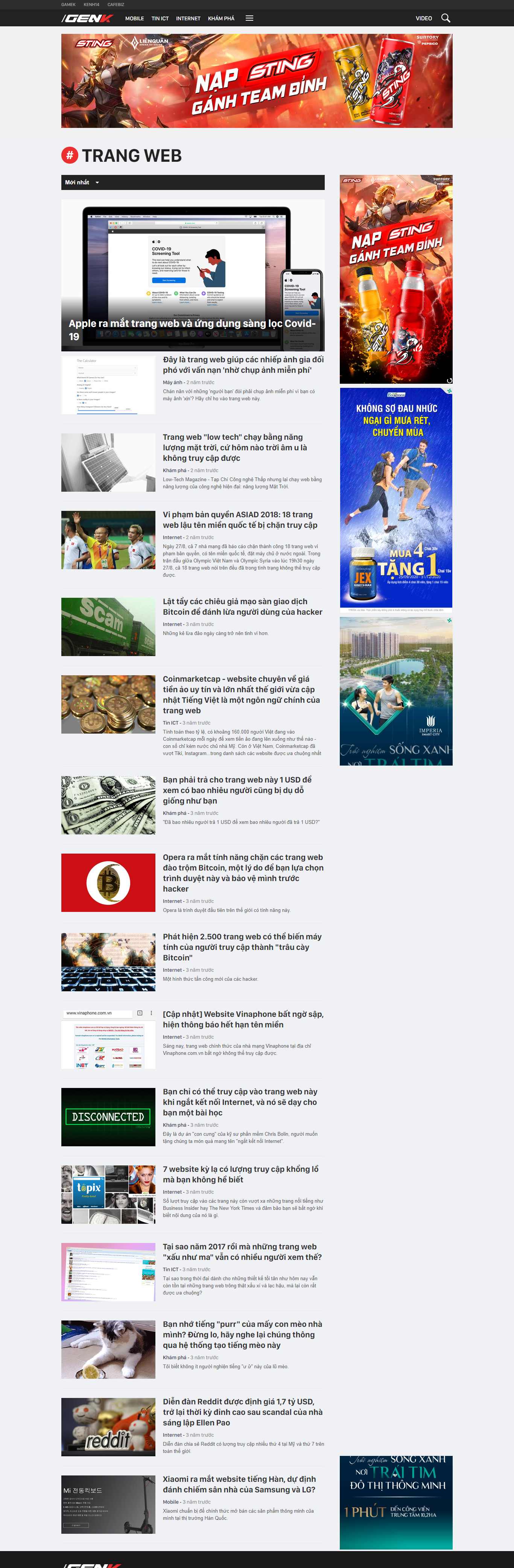514x1568 pixels.
Task: Switch to the TIN ICT section
Action: point(160,18)
